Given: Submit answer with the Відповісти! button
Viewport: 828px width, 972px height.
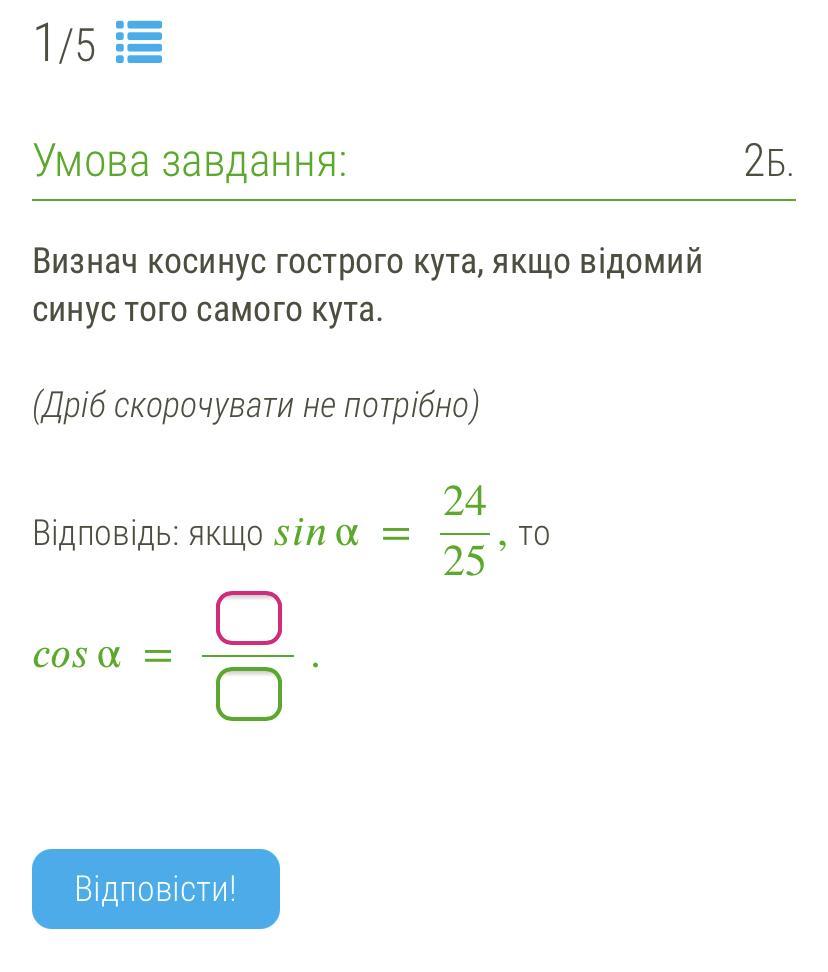Looking at the screenshot, I should click(156, 889).
